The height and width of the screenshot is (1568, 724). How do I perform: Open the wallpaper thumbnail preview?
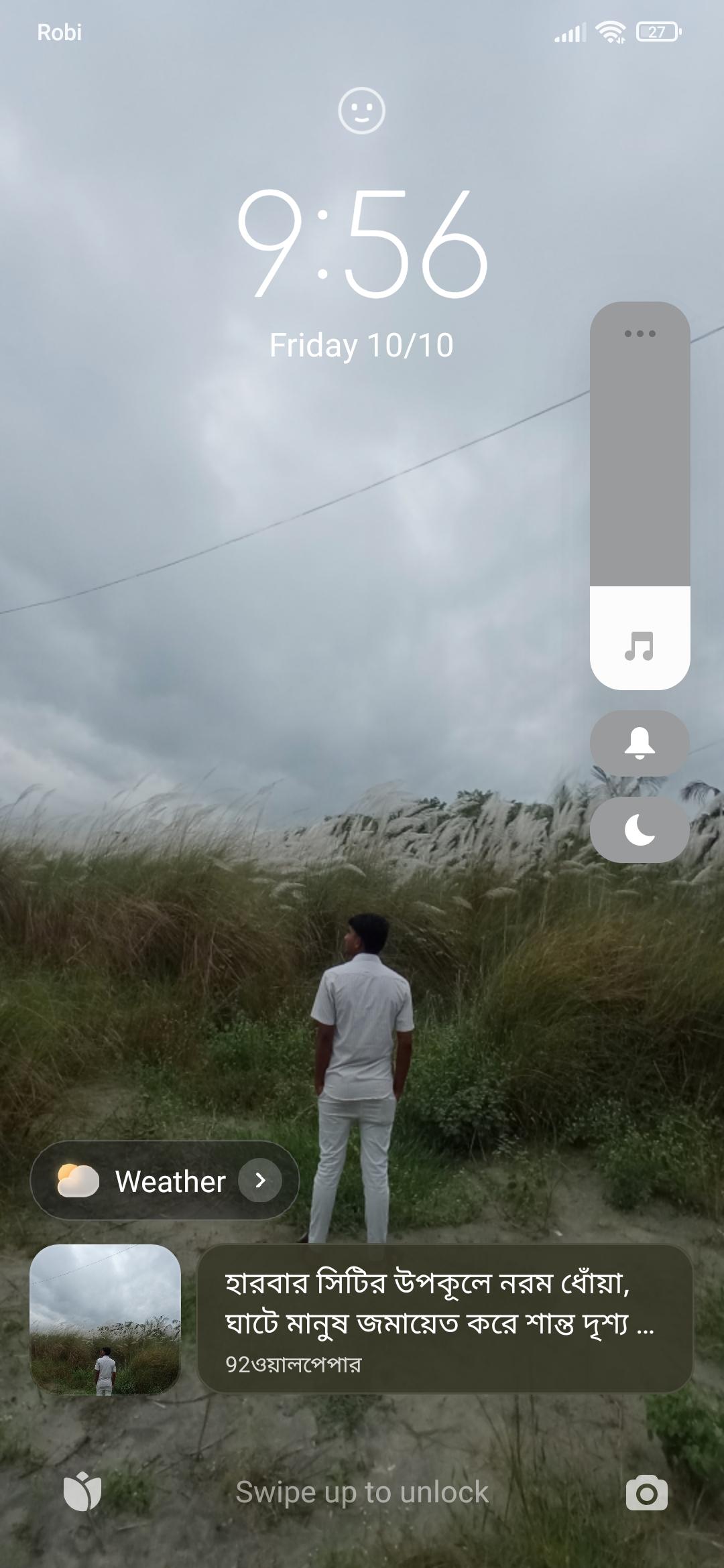pos(105,1319)
